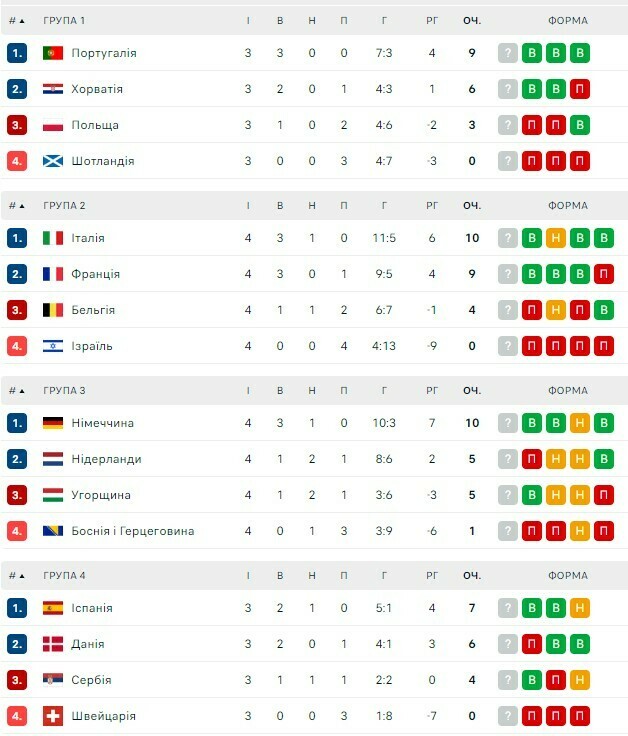Open the Данія team row

click(x=88, y=644)
